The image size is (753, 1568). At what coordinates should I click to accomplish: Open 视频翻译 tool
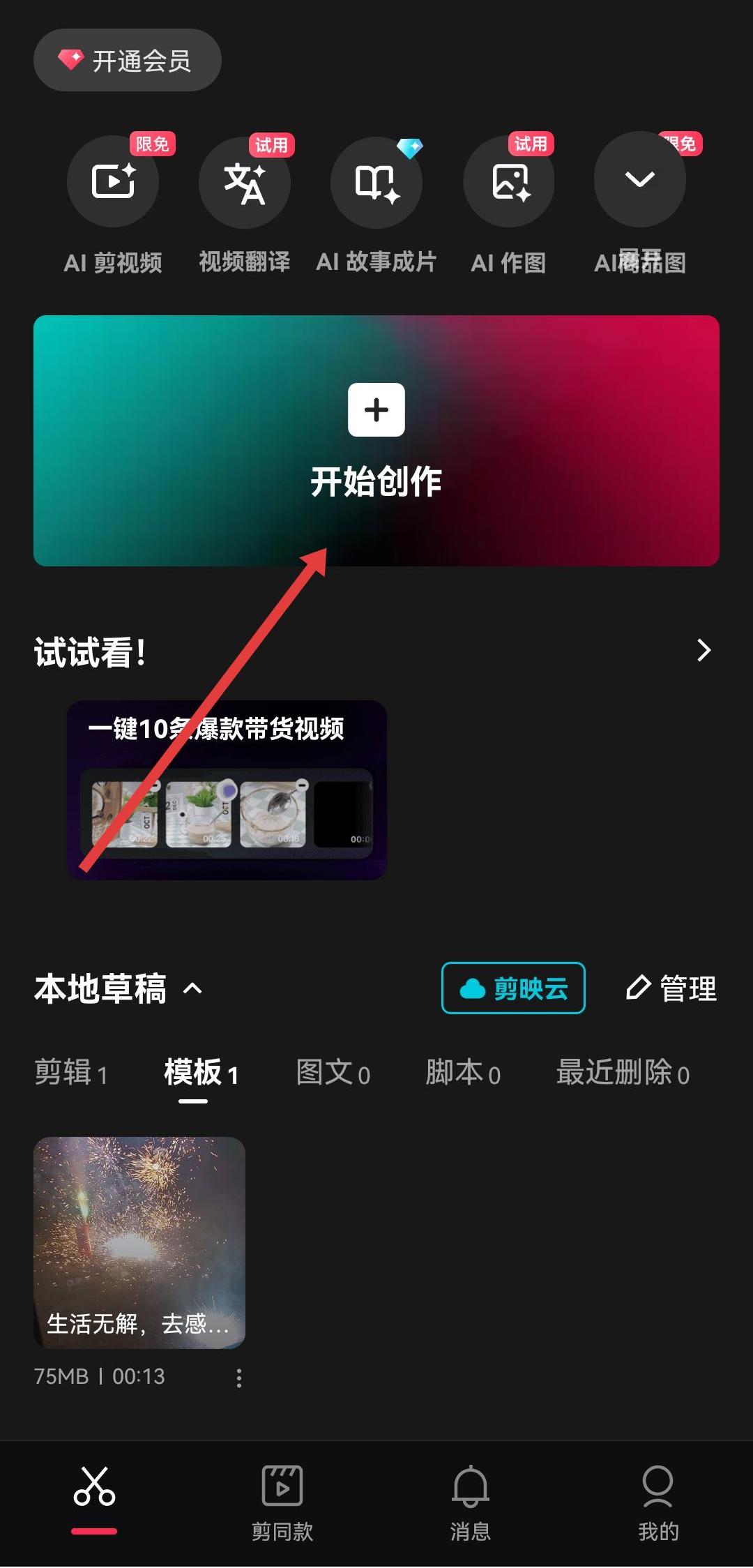[x=245, y=183]
